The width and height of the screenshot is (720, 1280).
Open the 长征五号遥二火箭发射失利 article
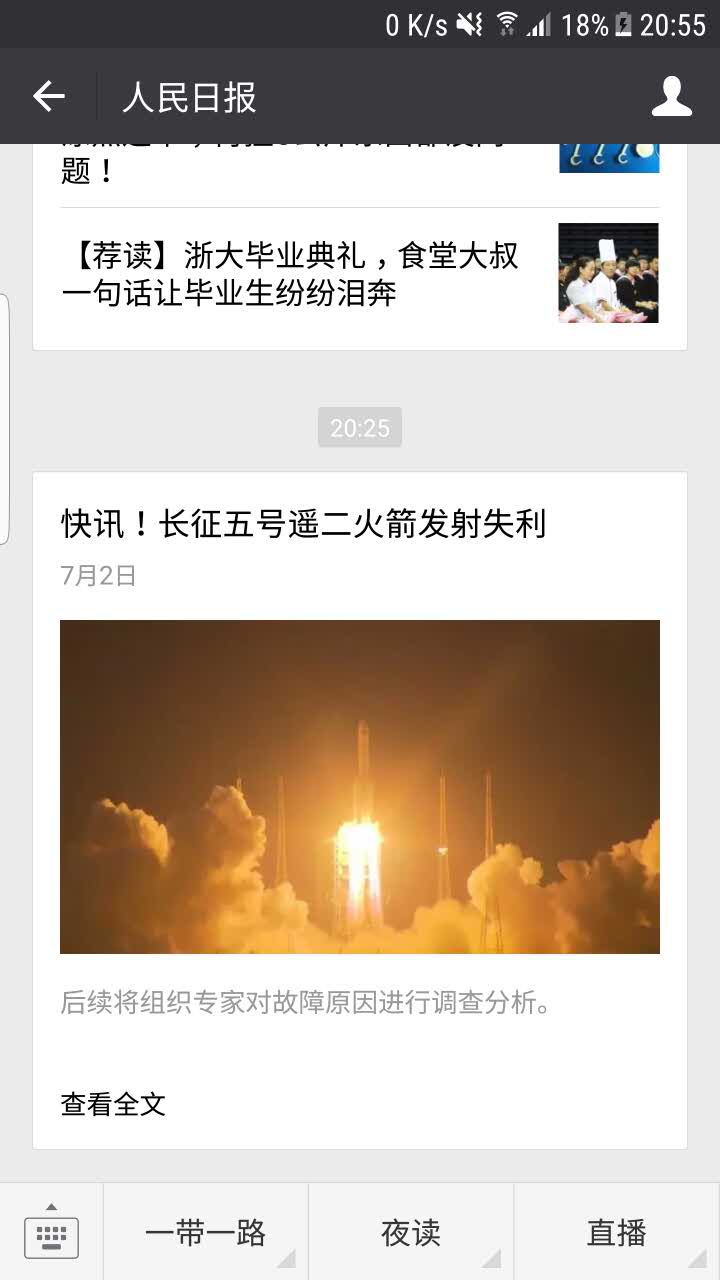304,523
